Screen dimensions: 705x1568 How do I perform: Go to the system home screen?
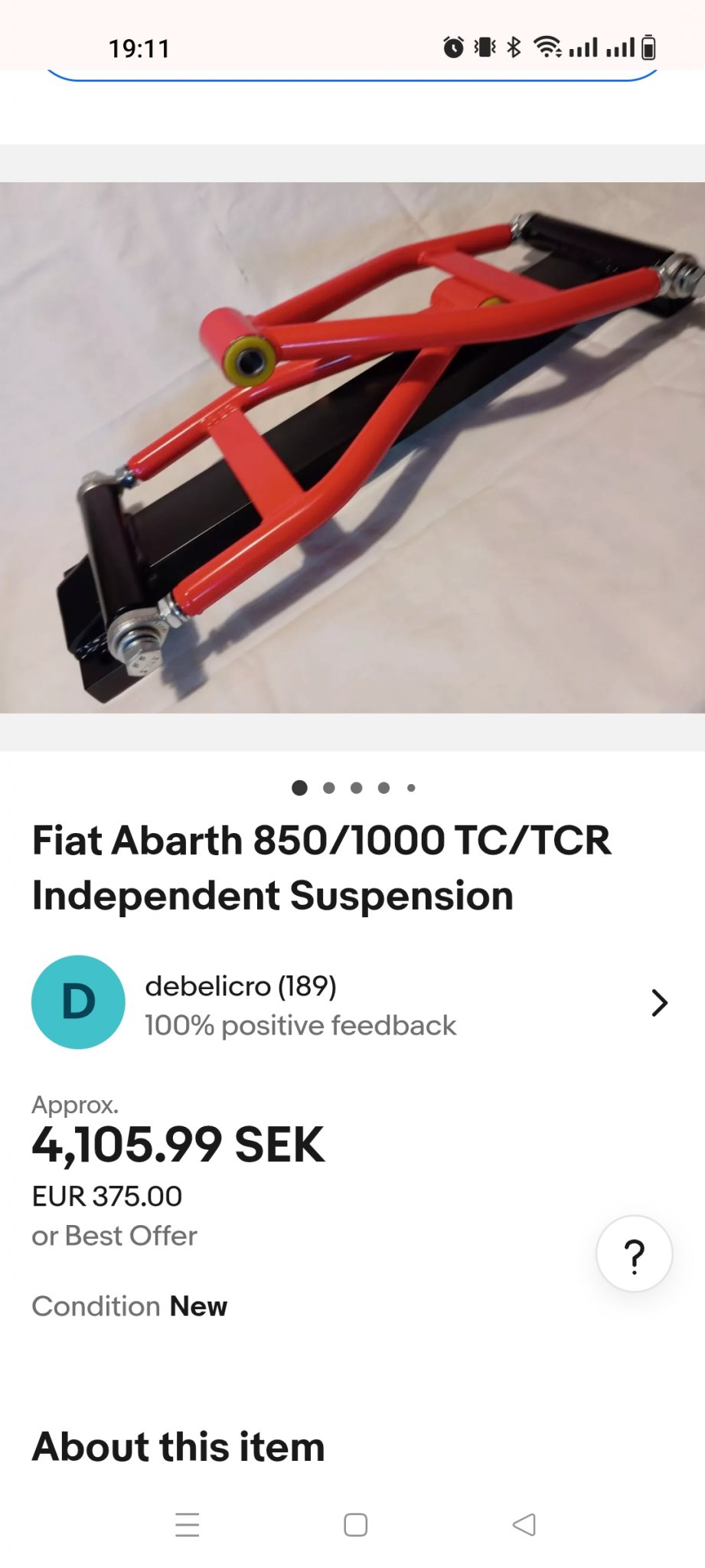(355, 1524)
